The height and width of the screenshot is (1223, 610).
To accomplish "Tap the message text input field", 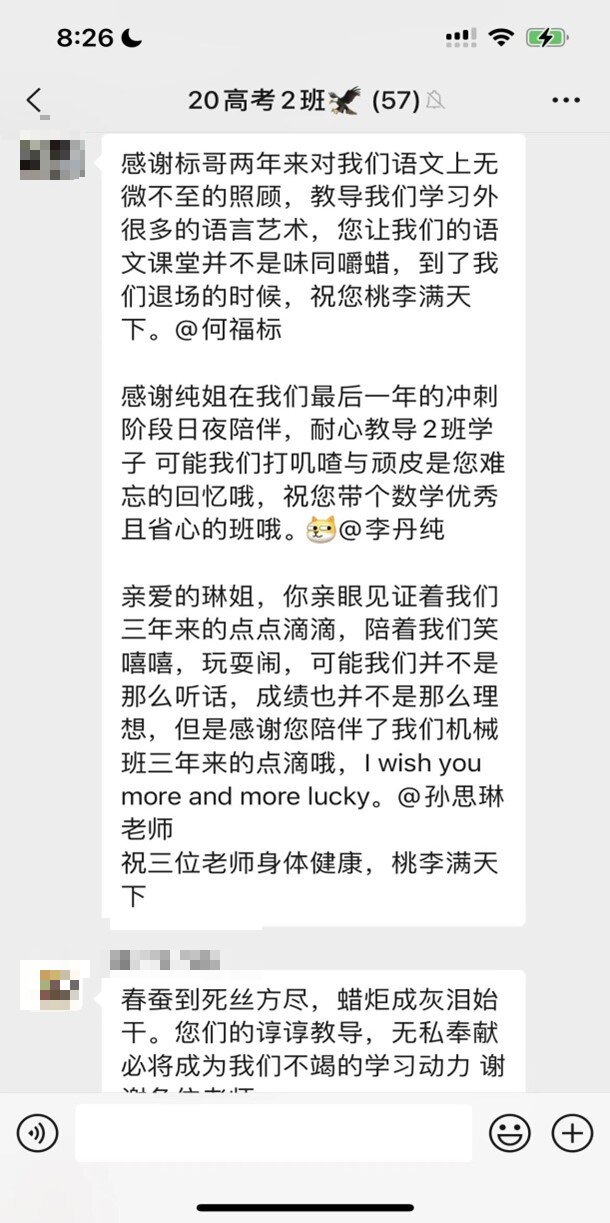I will click(x=273, y=1134).
